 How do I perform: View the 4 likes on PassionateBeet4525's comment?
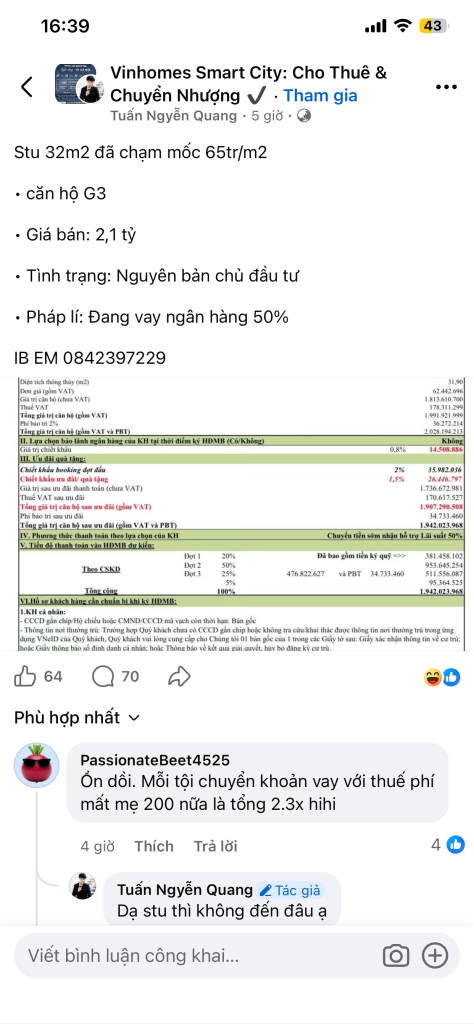click(x=447, y=845)
